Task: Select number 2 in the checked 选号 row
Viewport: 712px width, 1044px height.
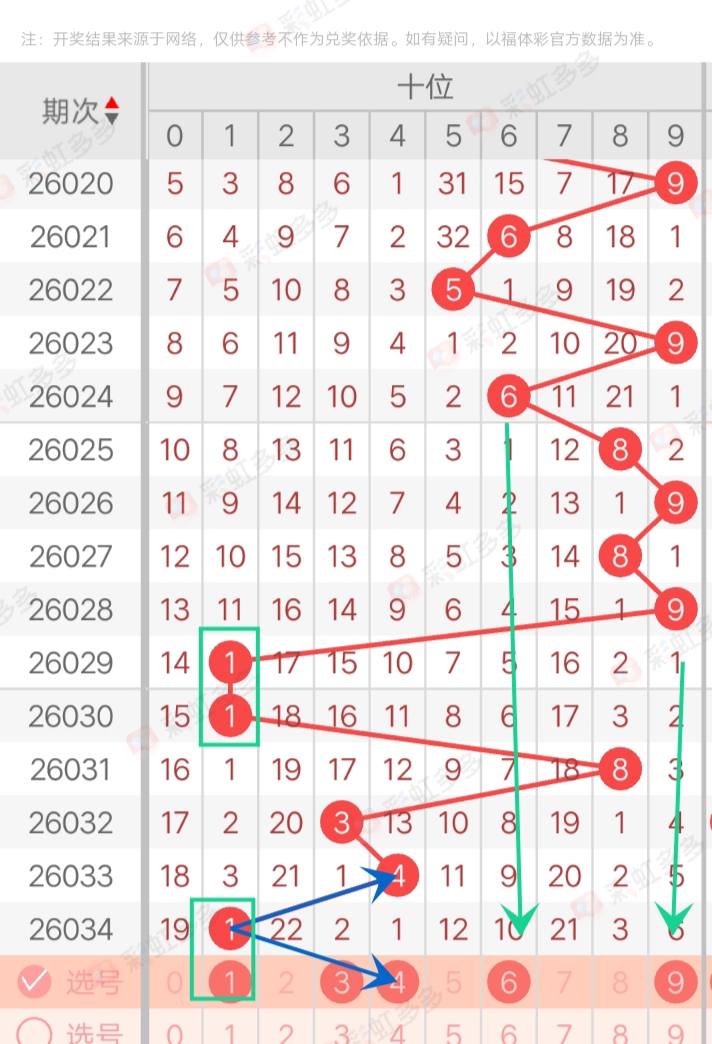Action: [x=286, y=983]
